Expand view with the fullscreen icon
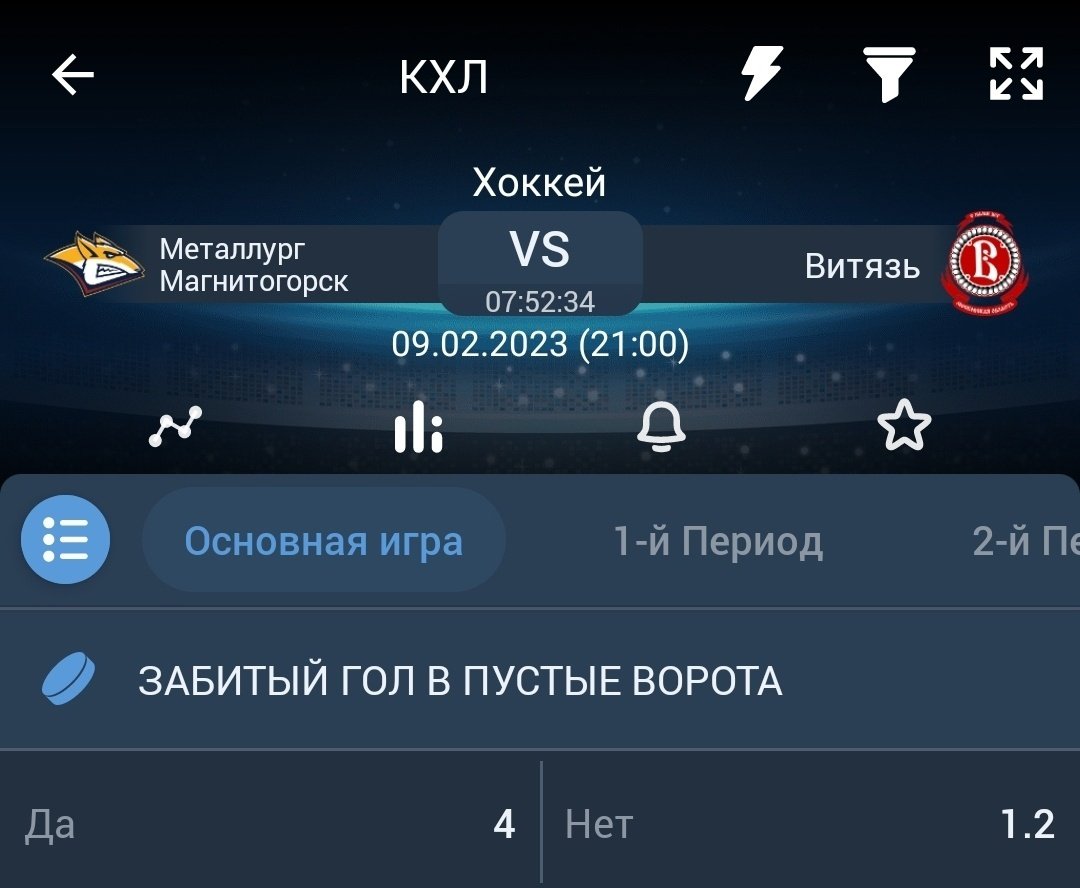The height and width of the screenshot is (888, 1080). (1016, 75)
